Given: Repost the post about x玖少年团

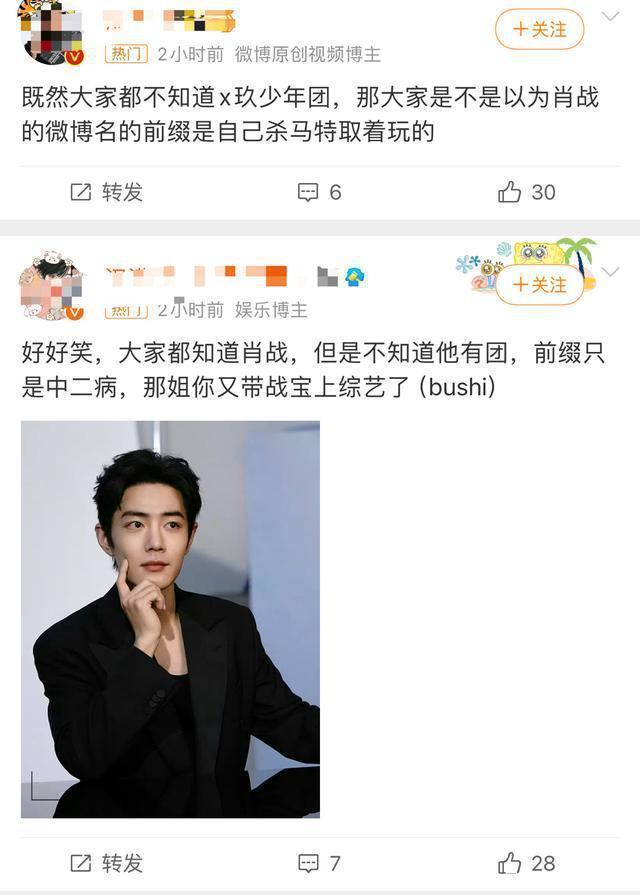Looking at the screenshot, I should [x=106, y=192].
